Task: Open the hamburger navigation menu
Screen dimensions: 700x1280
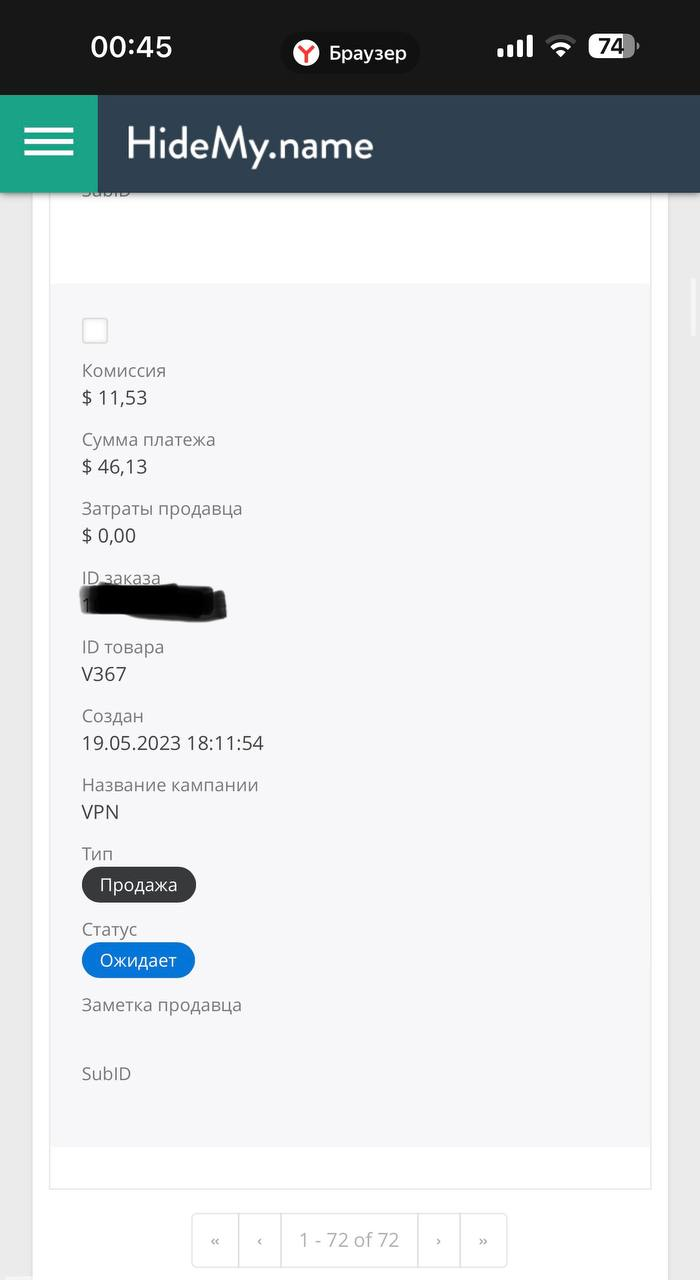Action: click(x=48, y=142)
